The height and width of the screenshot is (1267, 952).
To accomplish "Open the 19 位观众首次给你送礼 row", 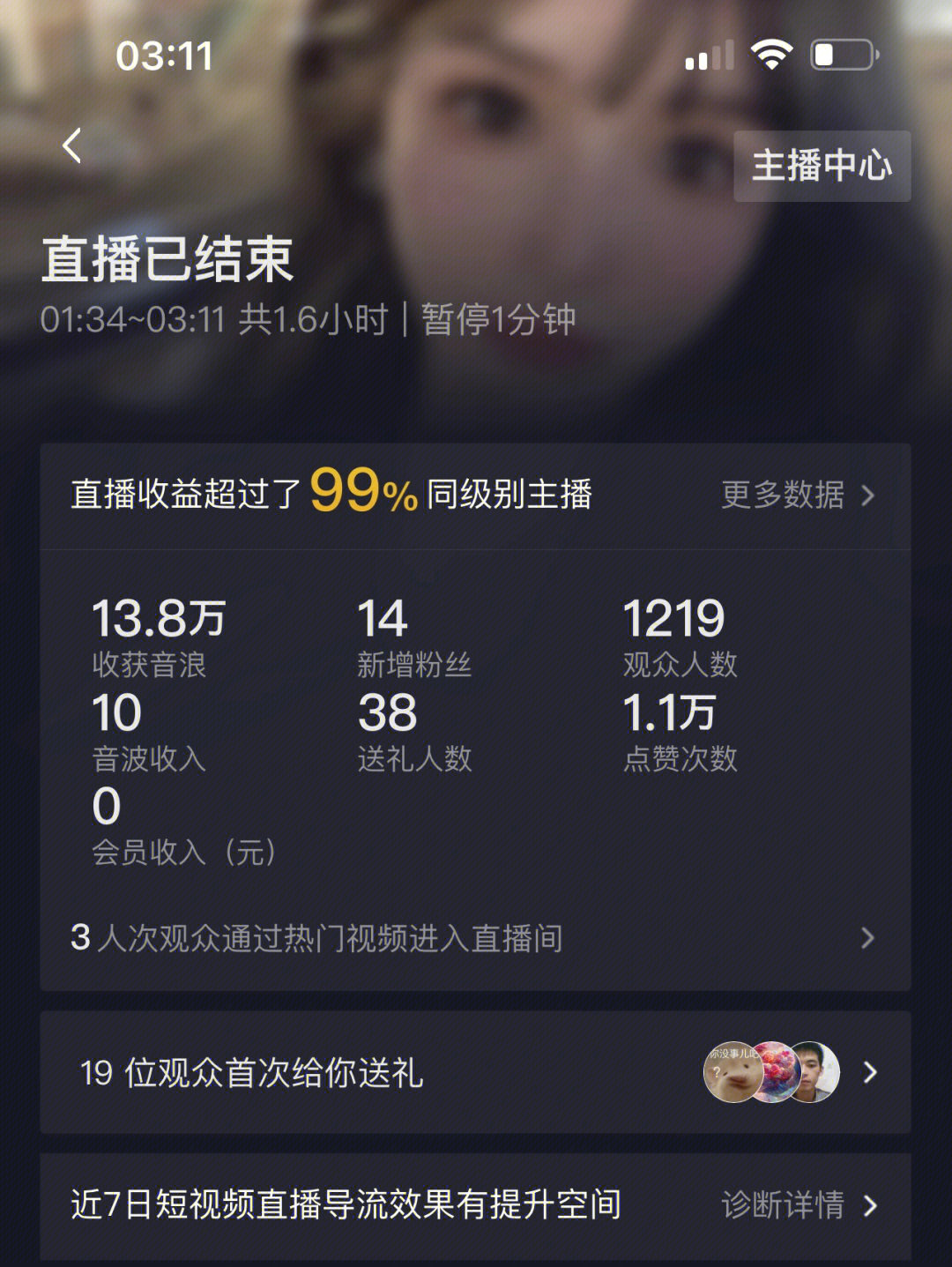I will (x=474, y=1072).
